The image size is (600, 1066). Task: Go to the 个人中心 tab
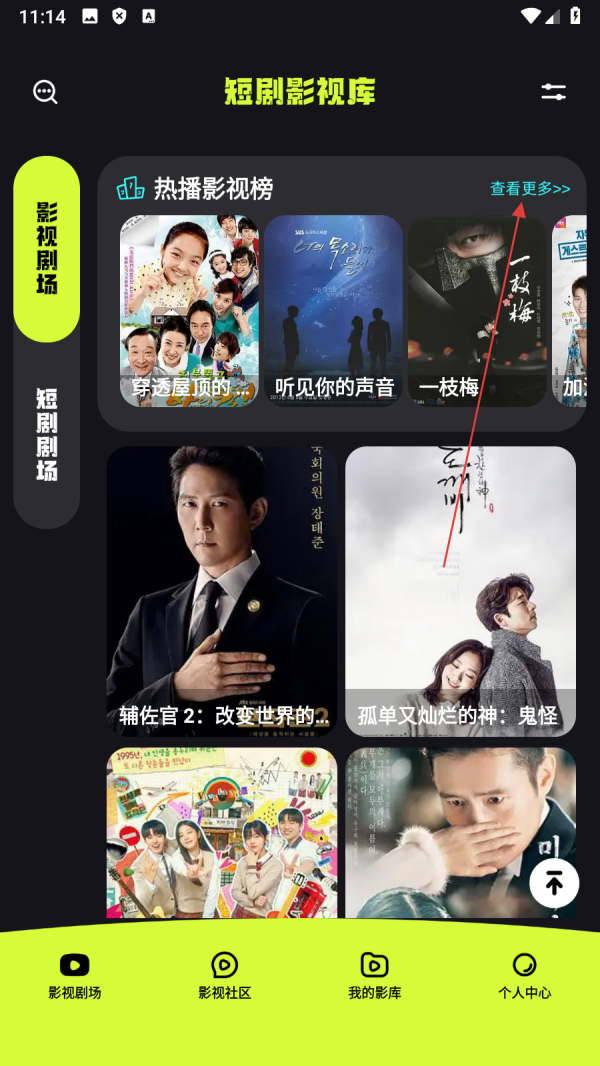[x=525, y=976]
